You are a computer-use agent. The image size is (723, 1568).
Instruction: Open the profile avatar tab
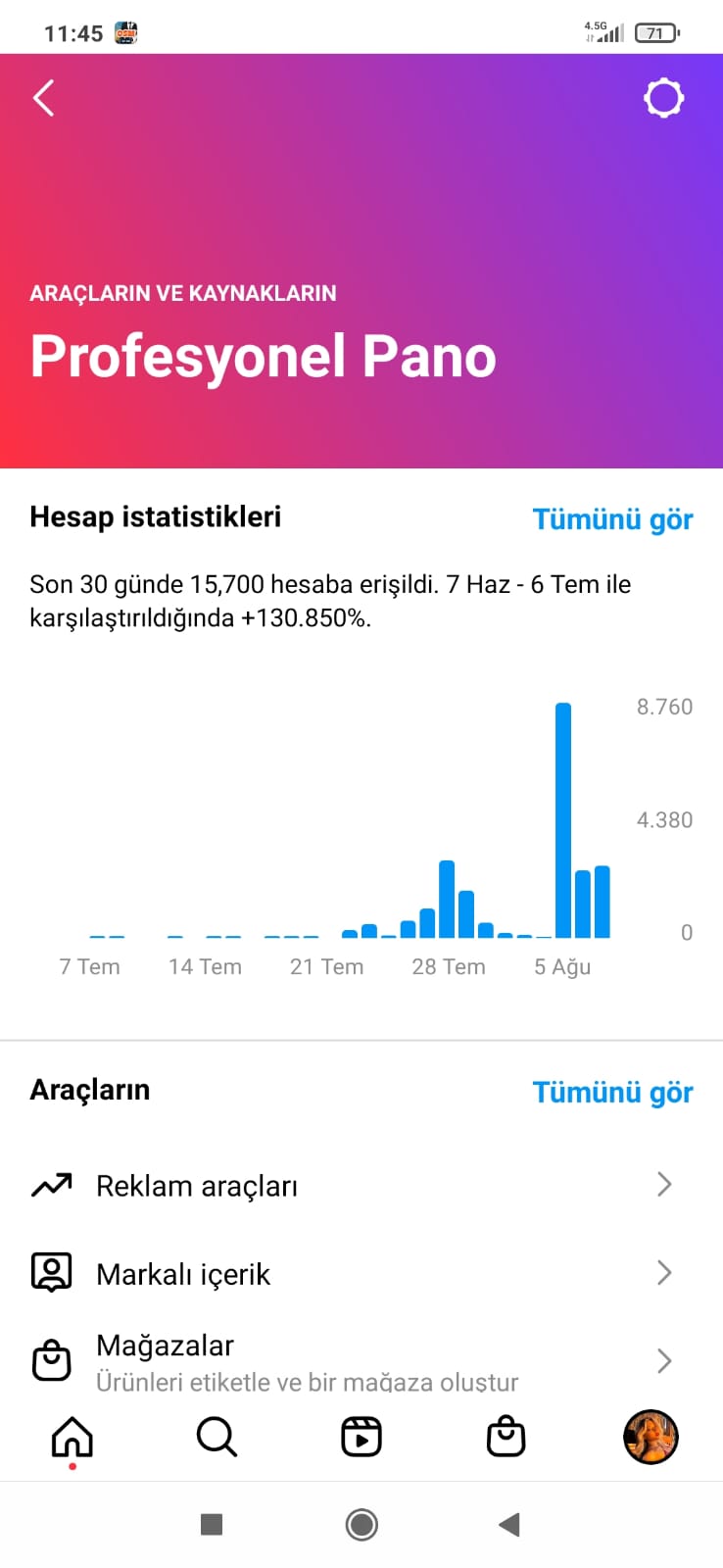tap(651, 1438)
